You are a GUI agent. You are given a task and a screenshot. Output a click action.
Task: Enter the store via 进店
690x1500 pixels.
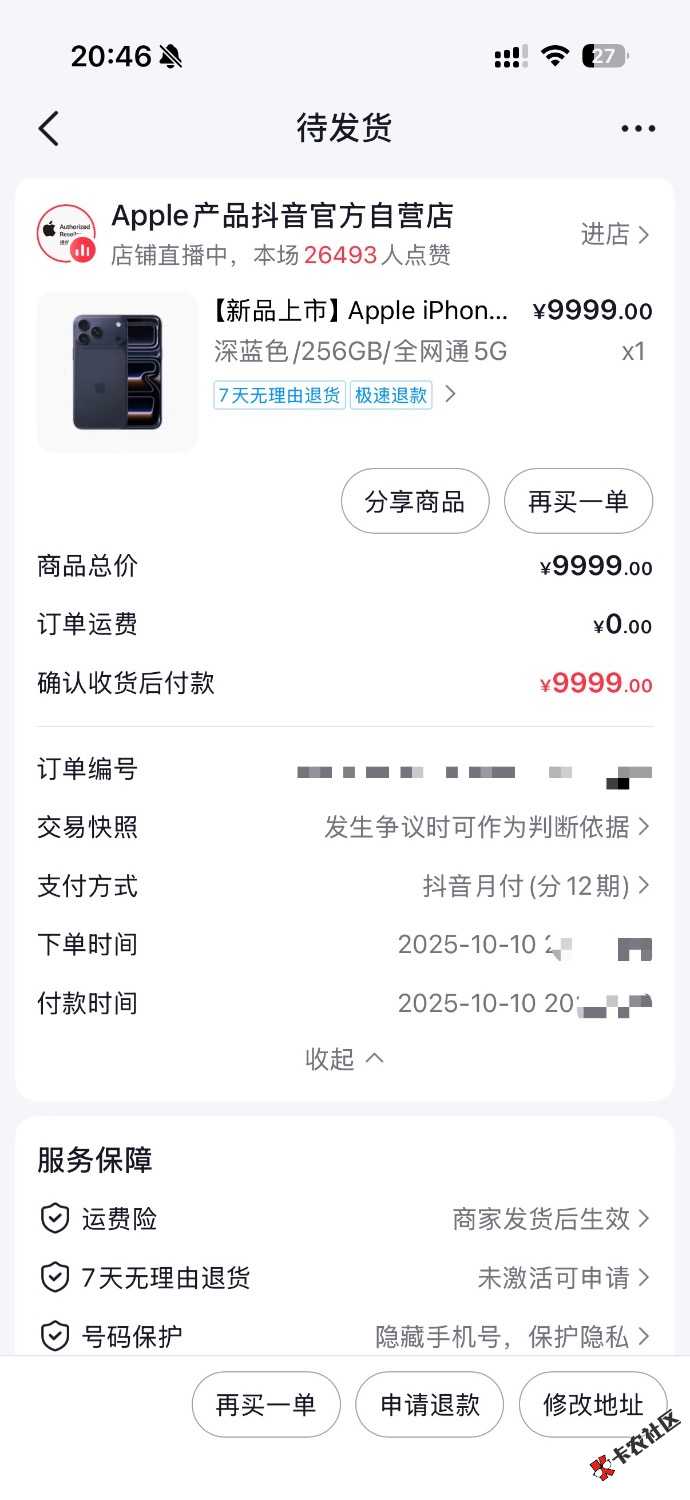click(x=615, y=234)
